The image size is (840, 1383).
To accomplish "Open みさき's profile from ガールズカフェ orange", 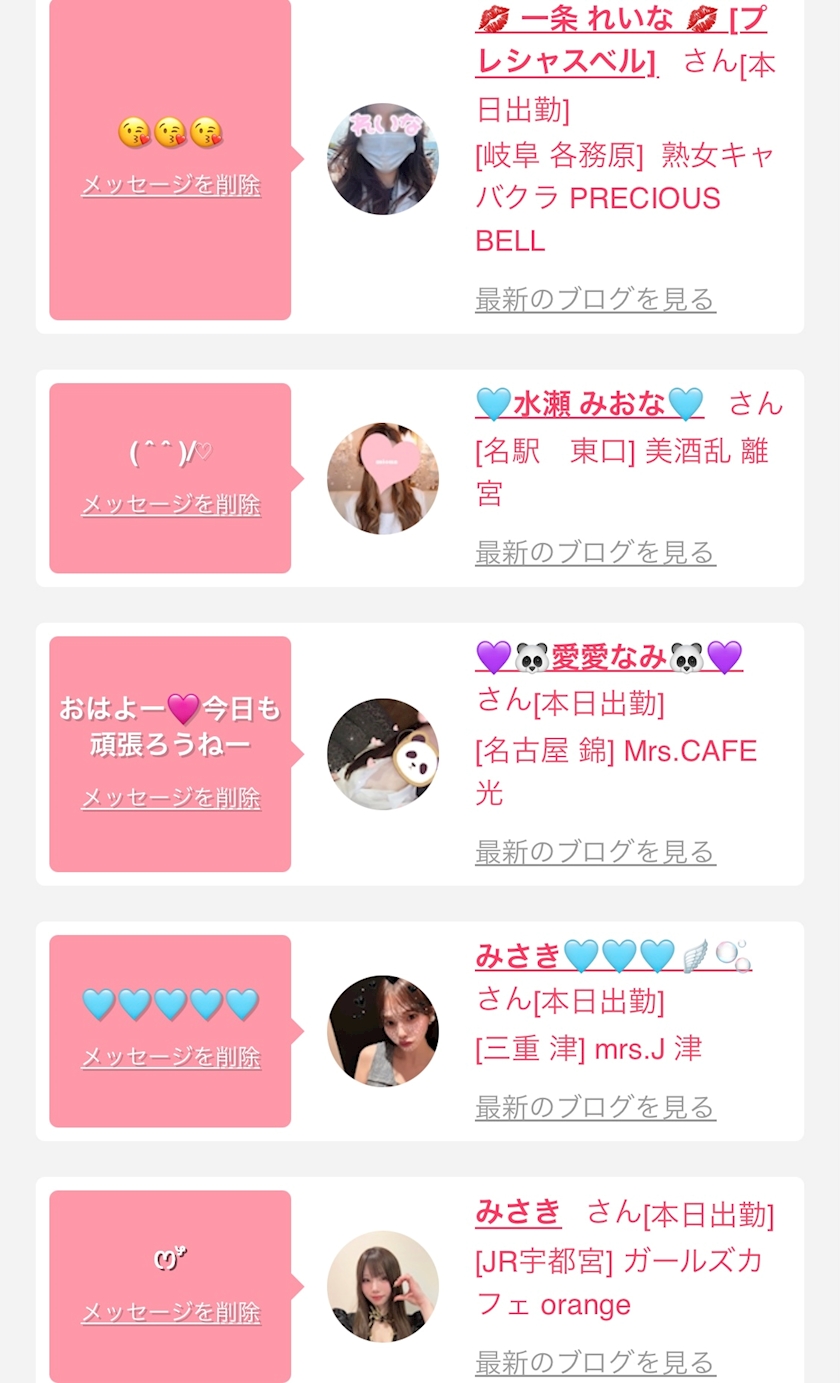I will pyautogui.click(x=518, y=1212).
